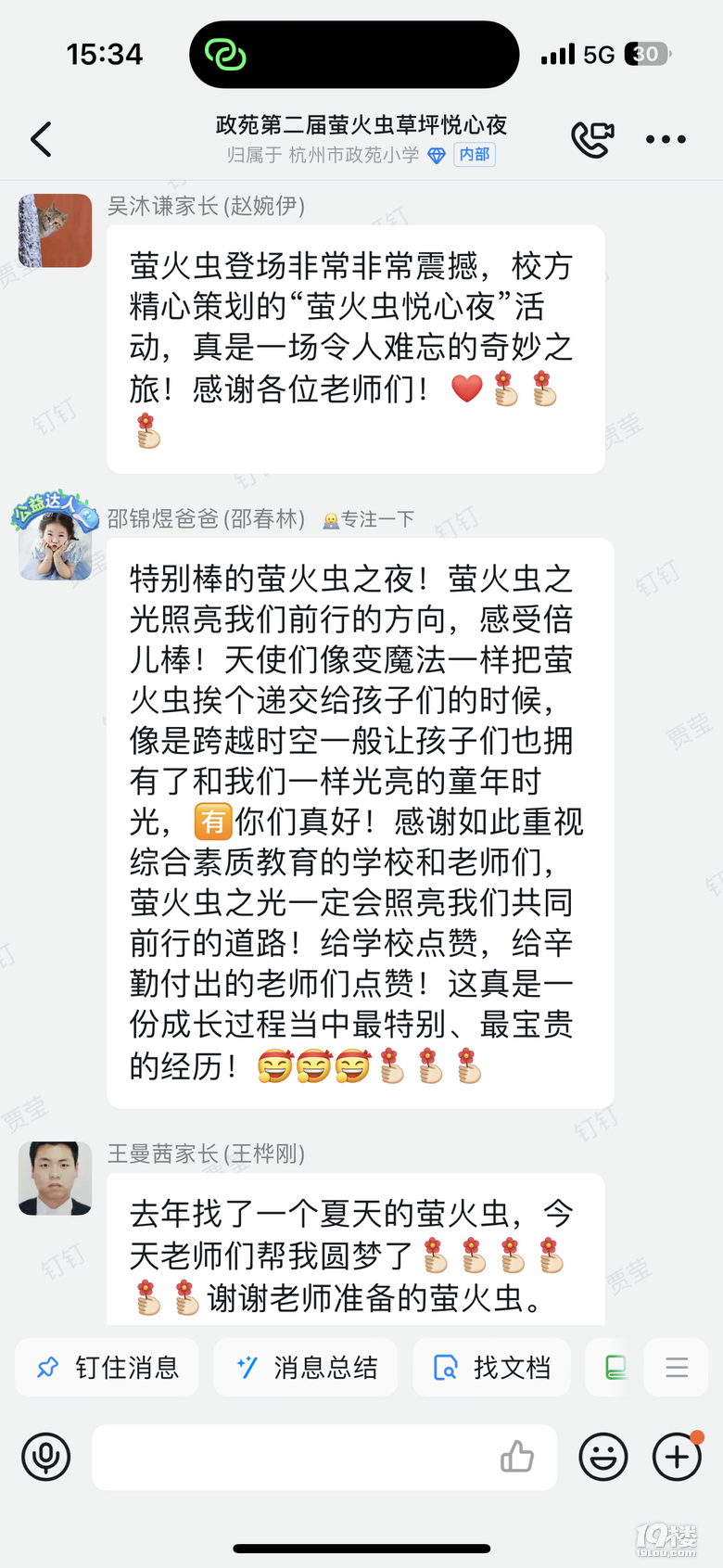Tap the green notebook shortcut icon
The image size is (723, 1568).
pos(615,1367)
